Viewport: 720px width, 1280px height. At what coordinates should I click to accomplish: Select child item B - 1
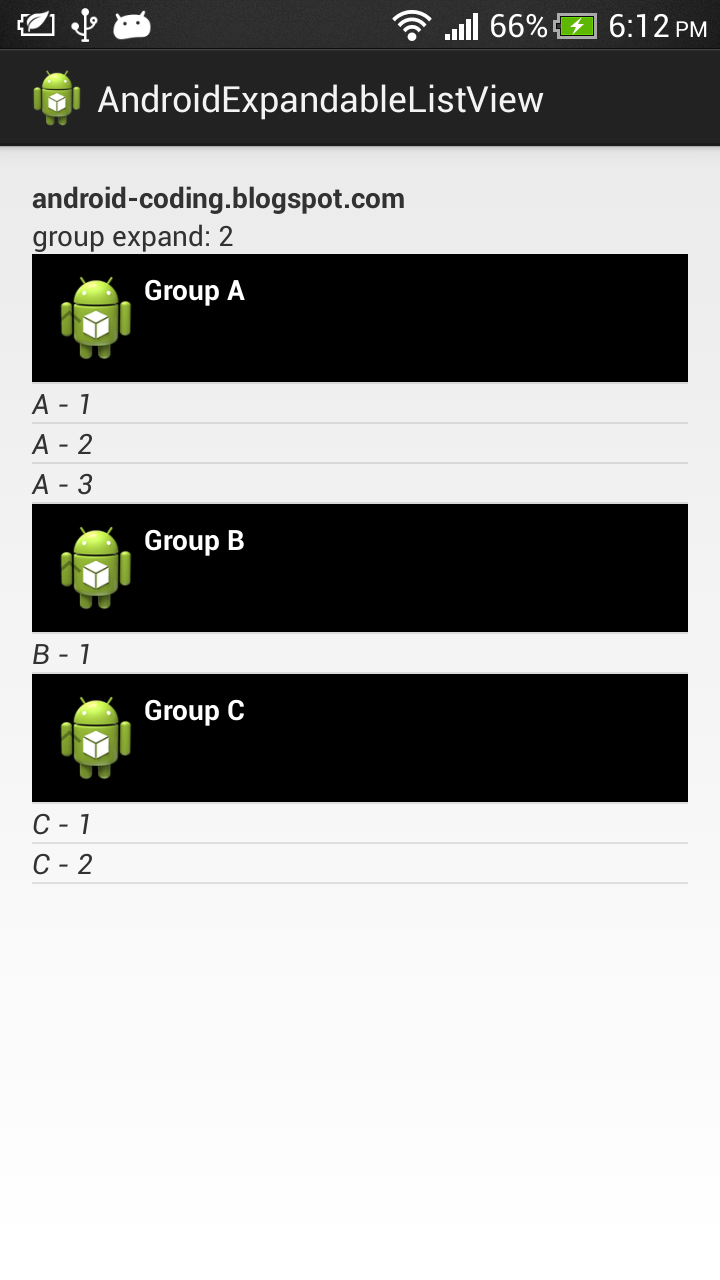tap(360, 654)
